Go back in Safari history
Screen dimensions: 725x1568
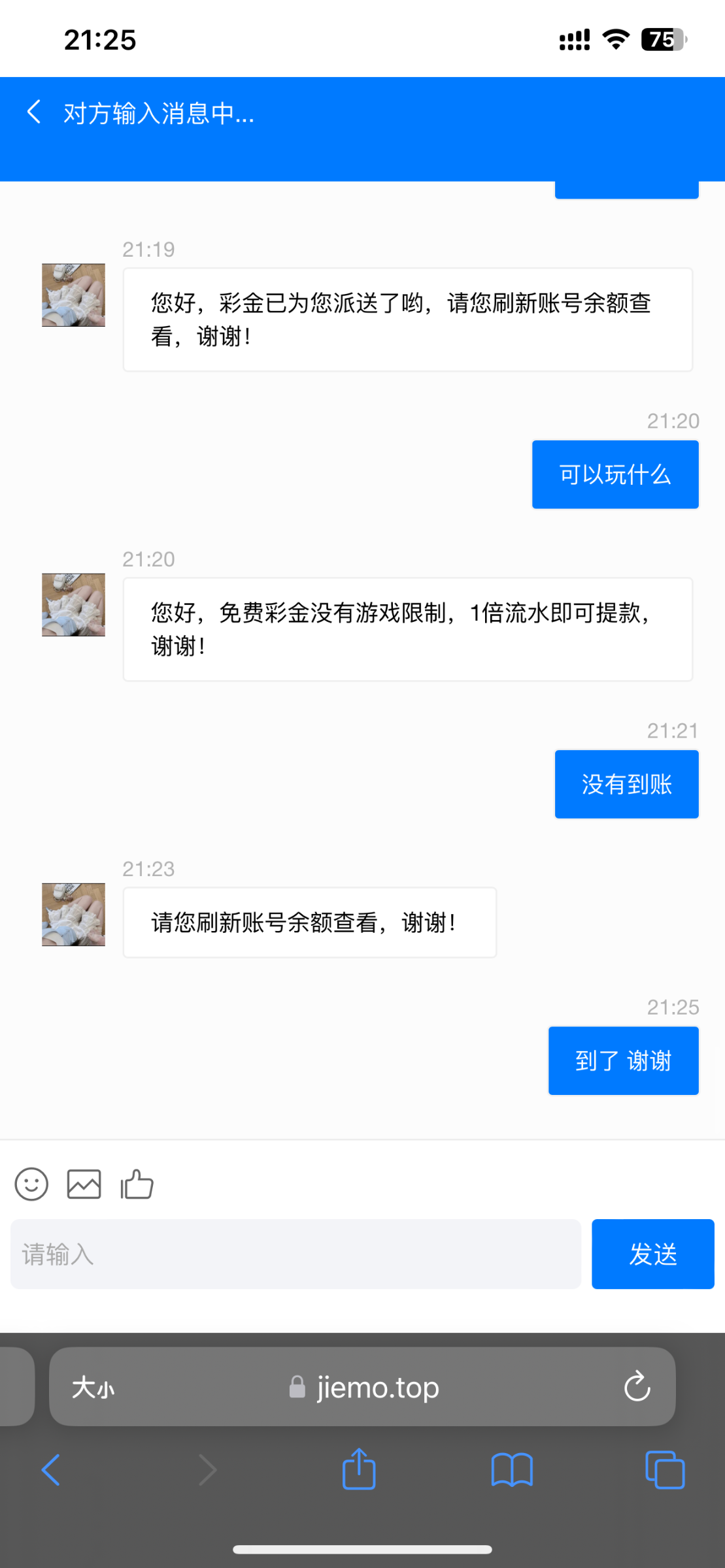tap(50, 1470)
